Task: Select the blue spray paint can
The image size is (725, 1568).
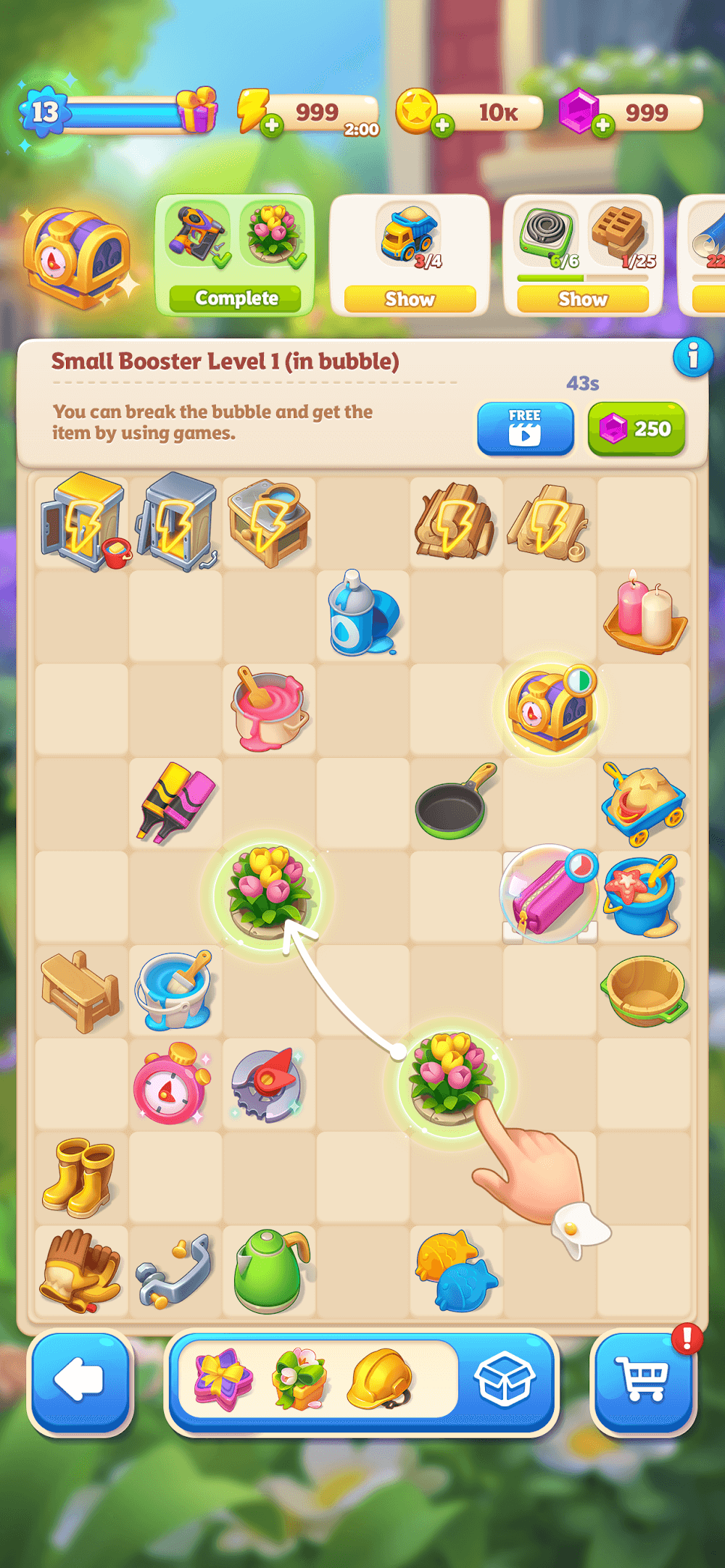Action: coord(361,614)
